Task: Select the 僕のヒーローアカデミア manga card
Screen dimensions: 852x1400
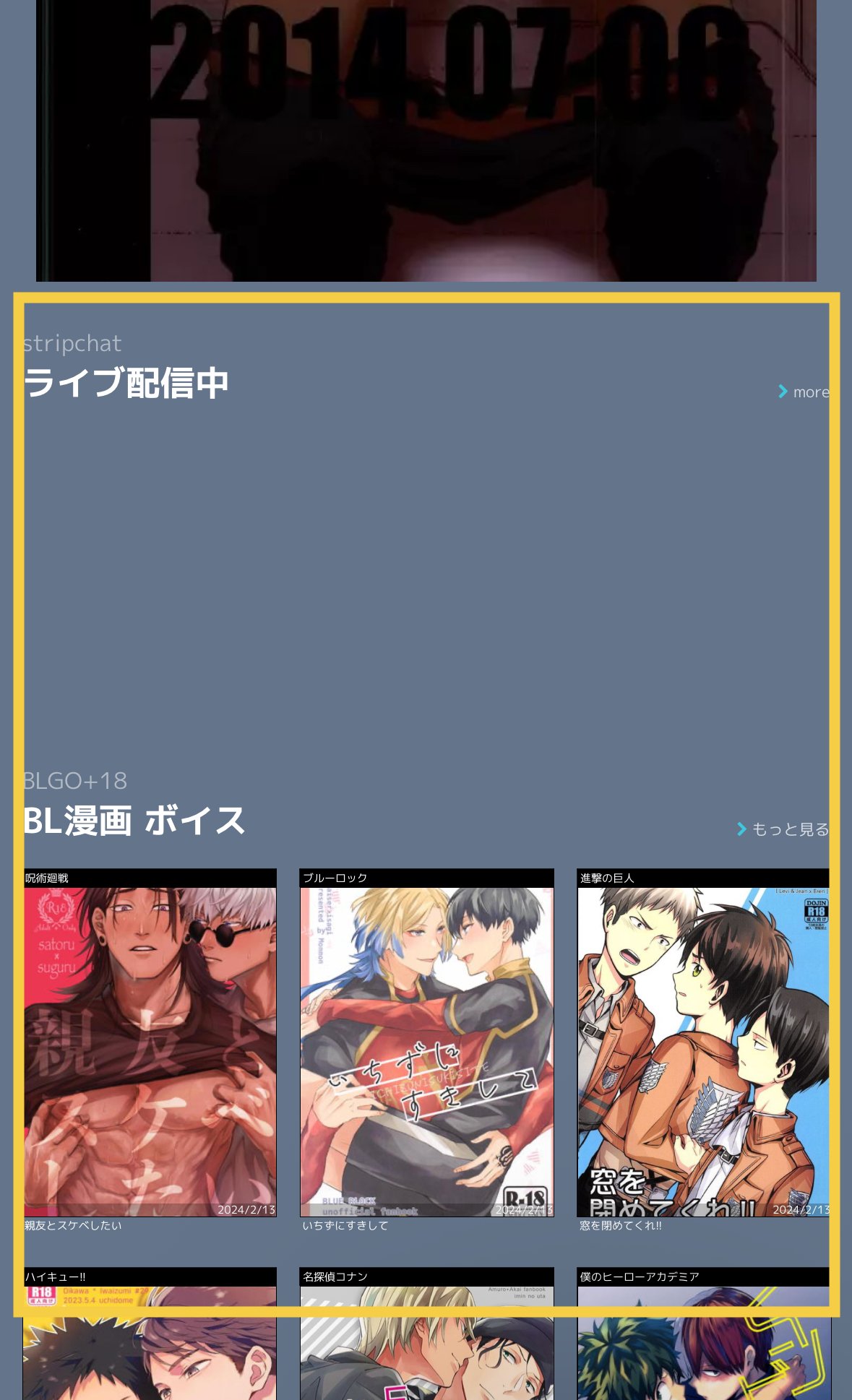Action: click(x=704, y=1334)
